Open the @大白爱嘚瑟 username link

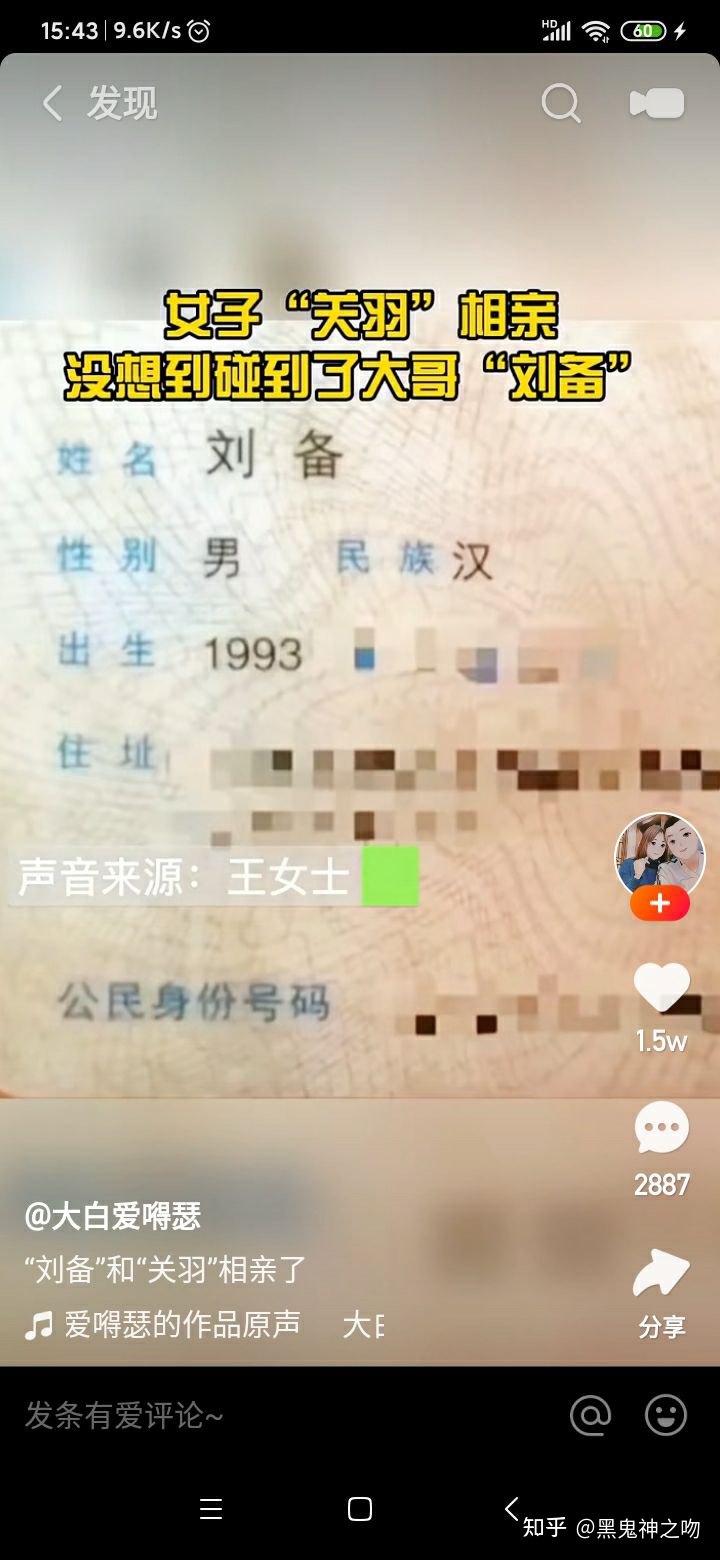(x=112, y=1216)
